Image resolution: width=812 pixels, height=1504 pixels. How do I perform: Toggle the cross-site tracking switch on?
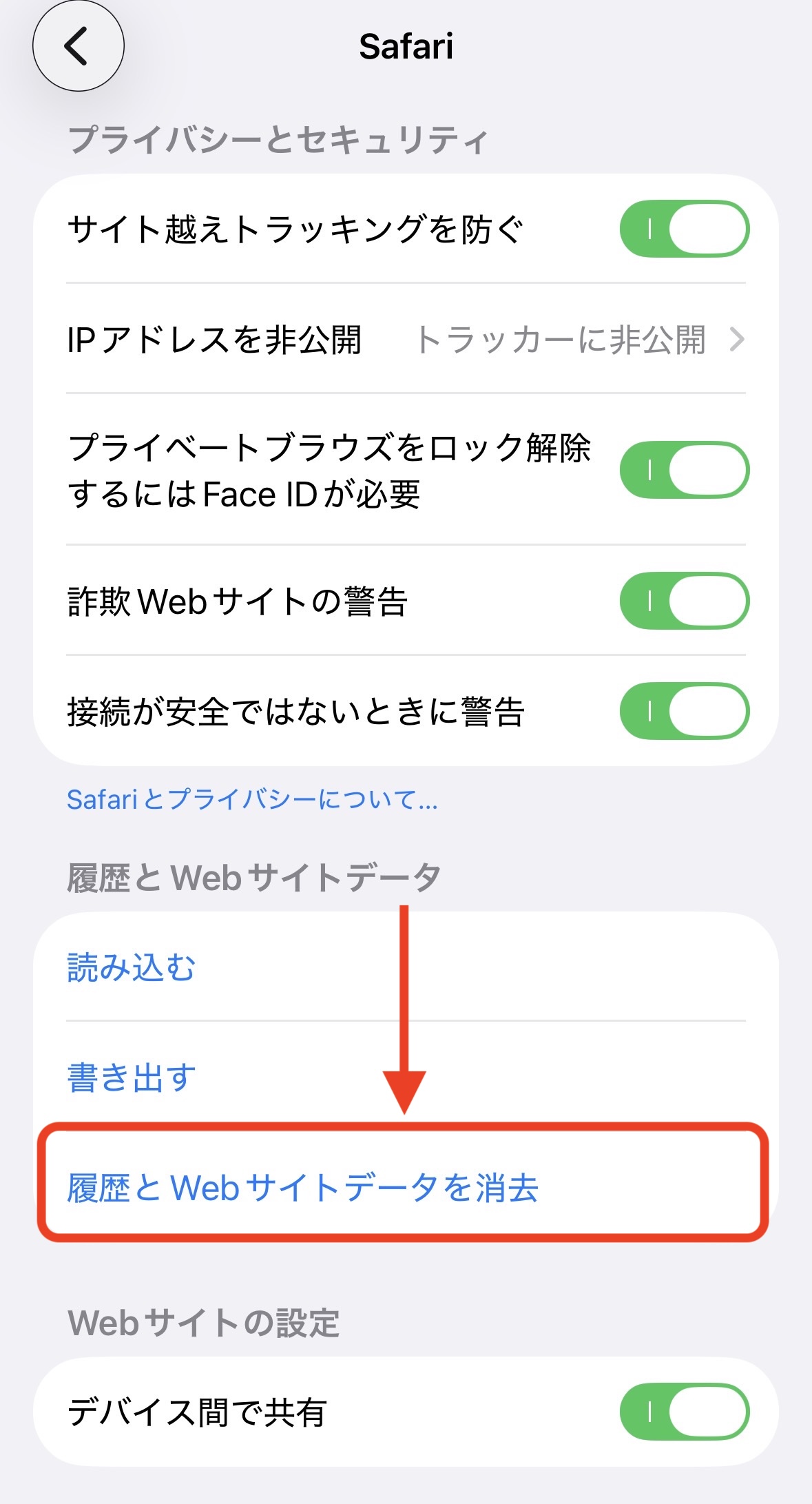tap(685, 229)
